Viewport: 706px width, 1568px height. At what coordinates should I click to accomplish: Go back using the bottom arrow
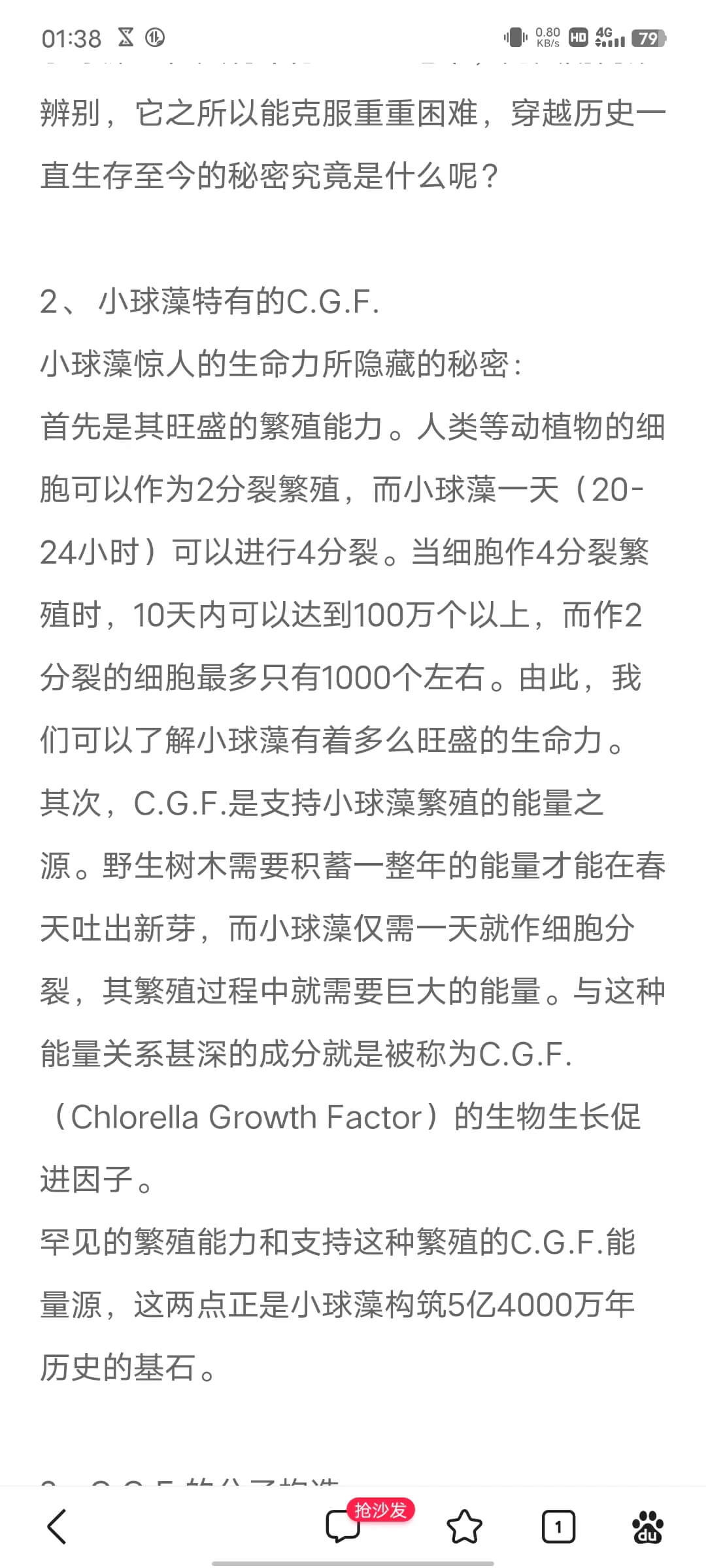58,1527
